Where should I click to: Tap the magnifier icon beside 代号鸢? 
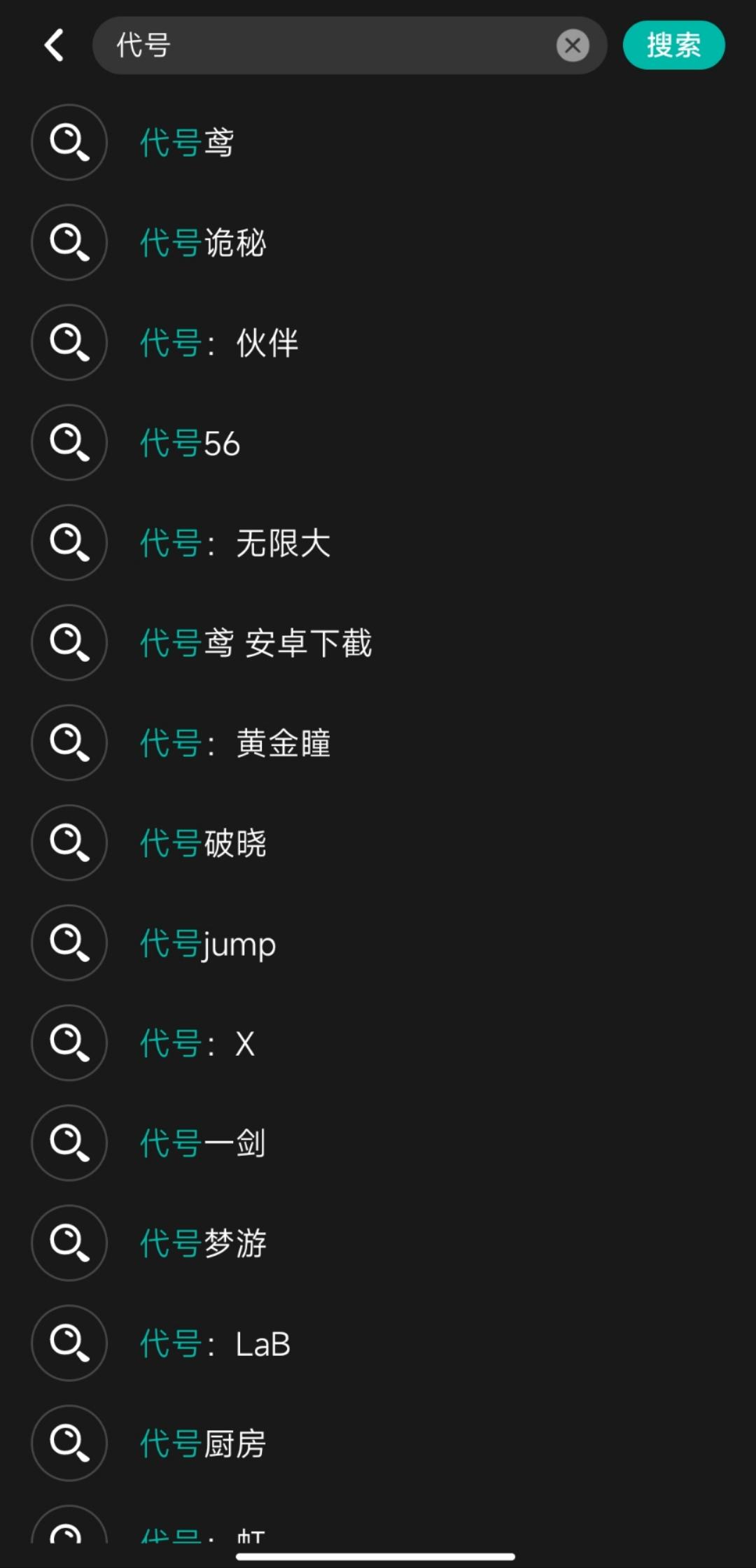[69, 143]
